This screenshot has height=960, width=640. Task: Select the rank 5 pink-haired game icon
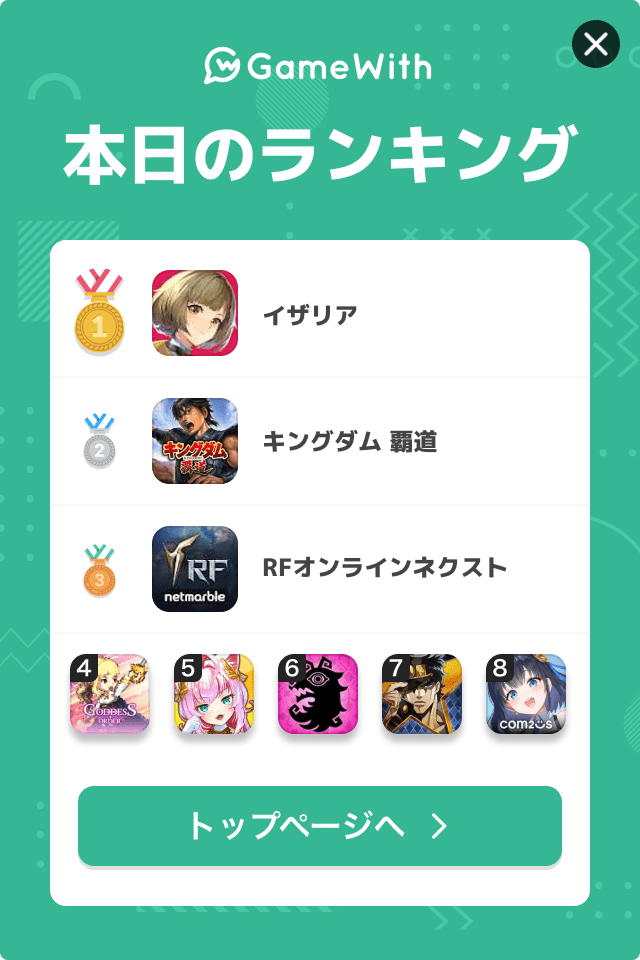tap(214, 695)
